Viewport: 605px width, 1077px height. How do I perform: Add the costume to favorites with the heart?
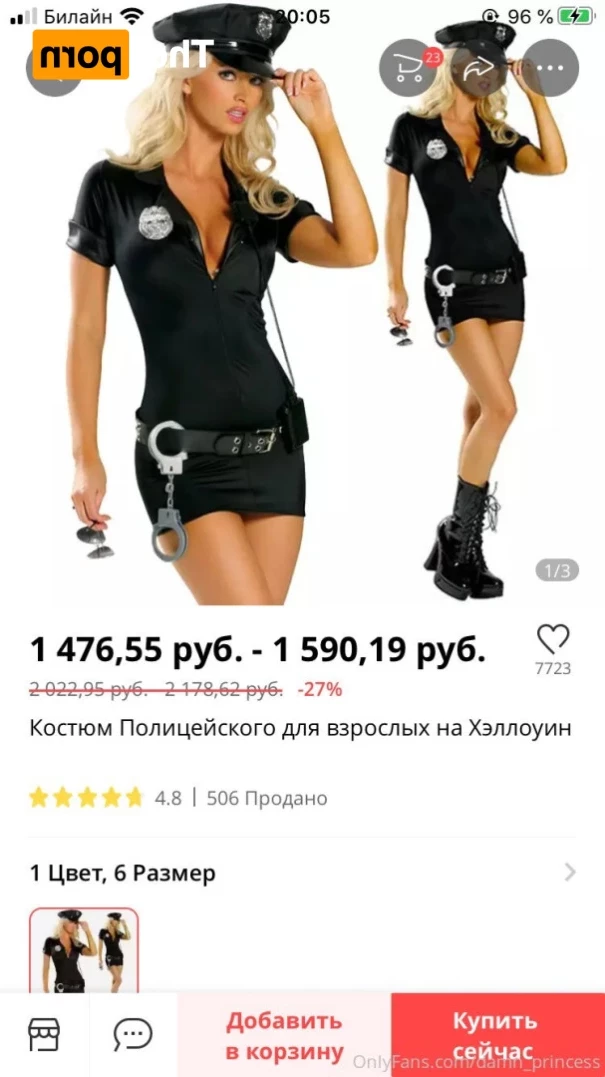tap(552, 640)
